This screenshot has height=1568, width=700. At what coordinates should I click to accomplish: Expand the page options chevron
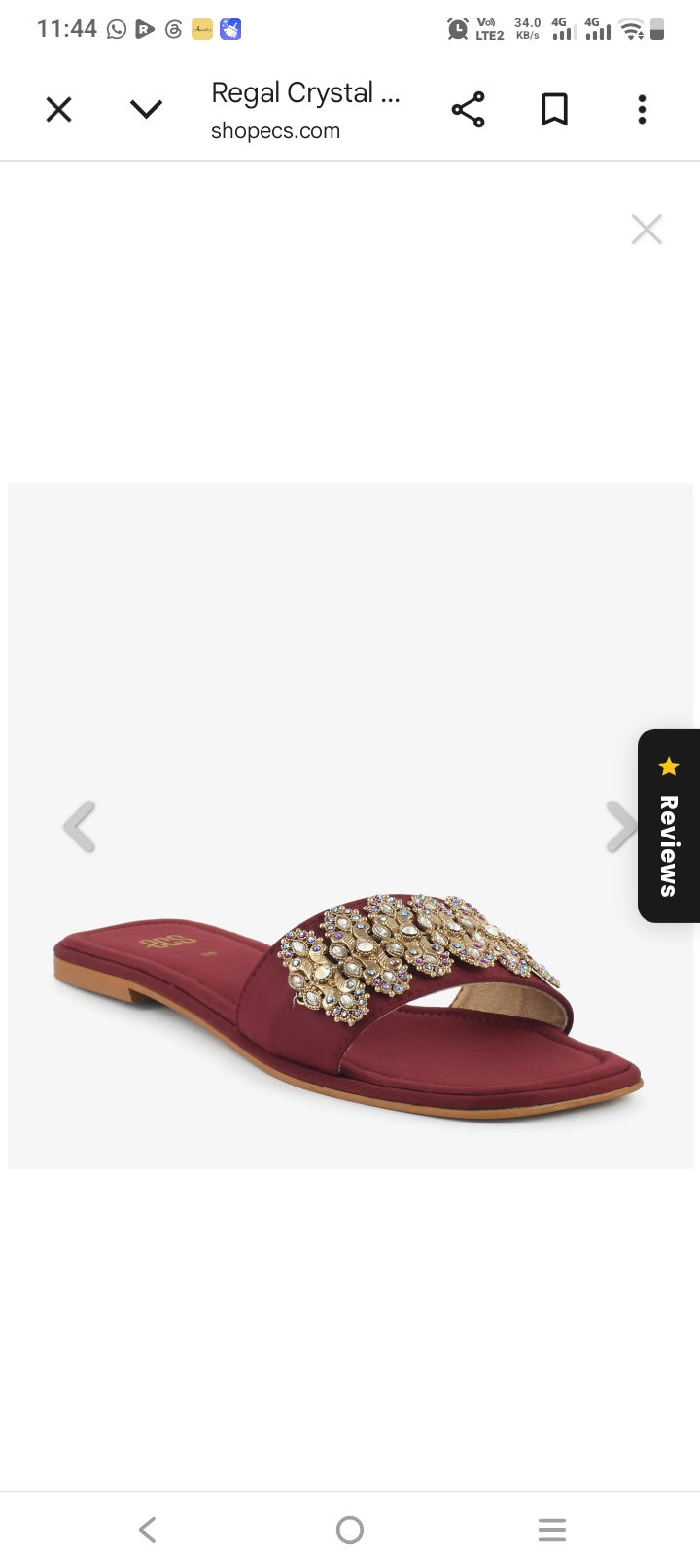pos(146,110)
